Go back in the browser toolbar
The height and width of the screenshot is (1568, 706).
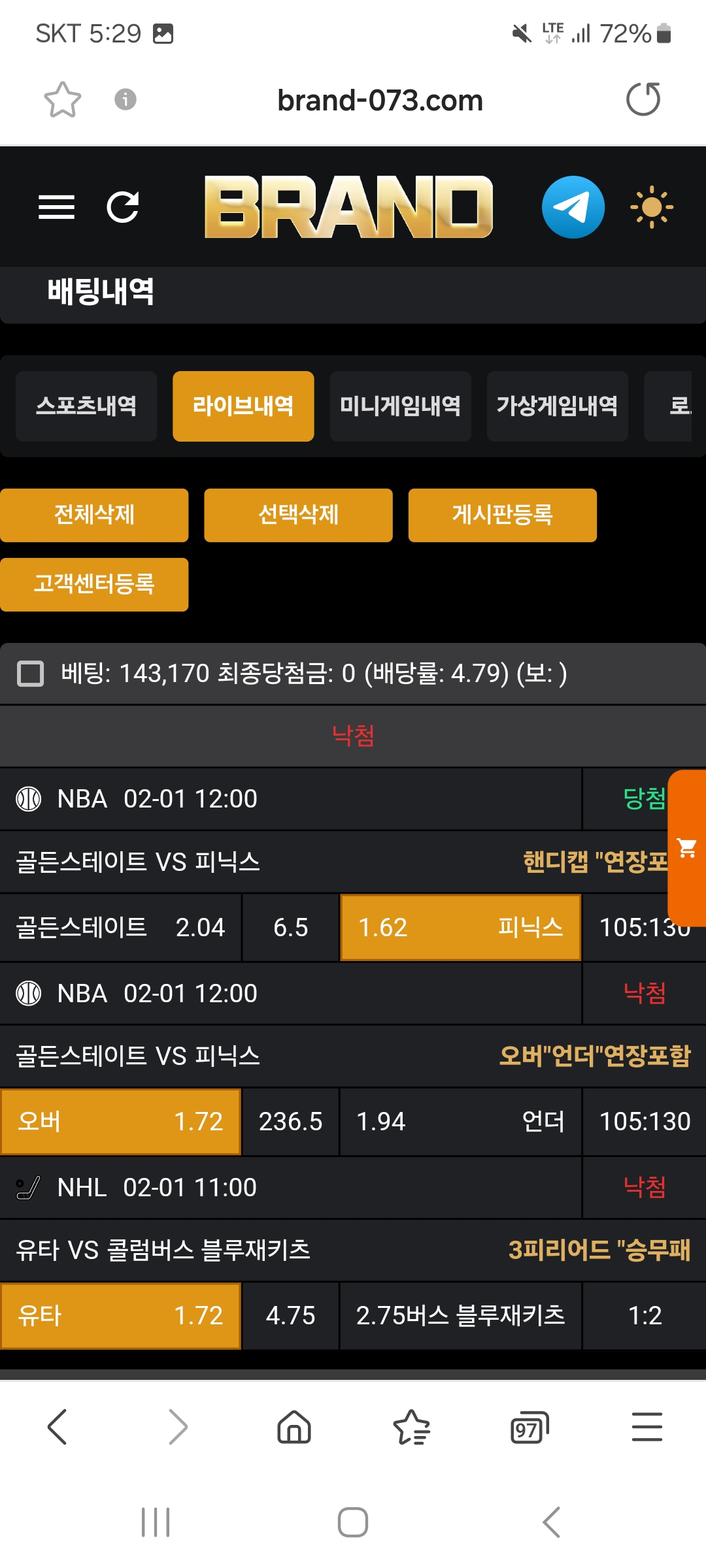pyautogui.click(x=58, y=1427)
